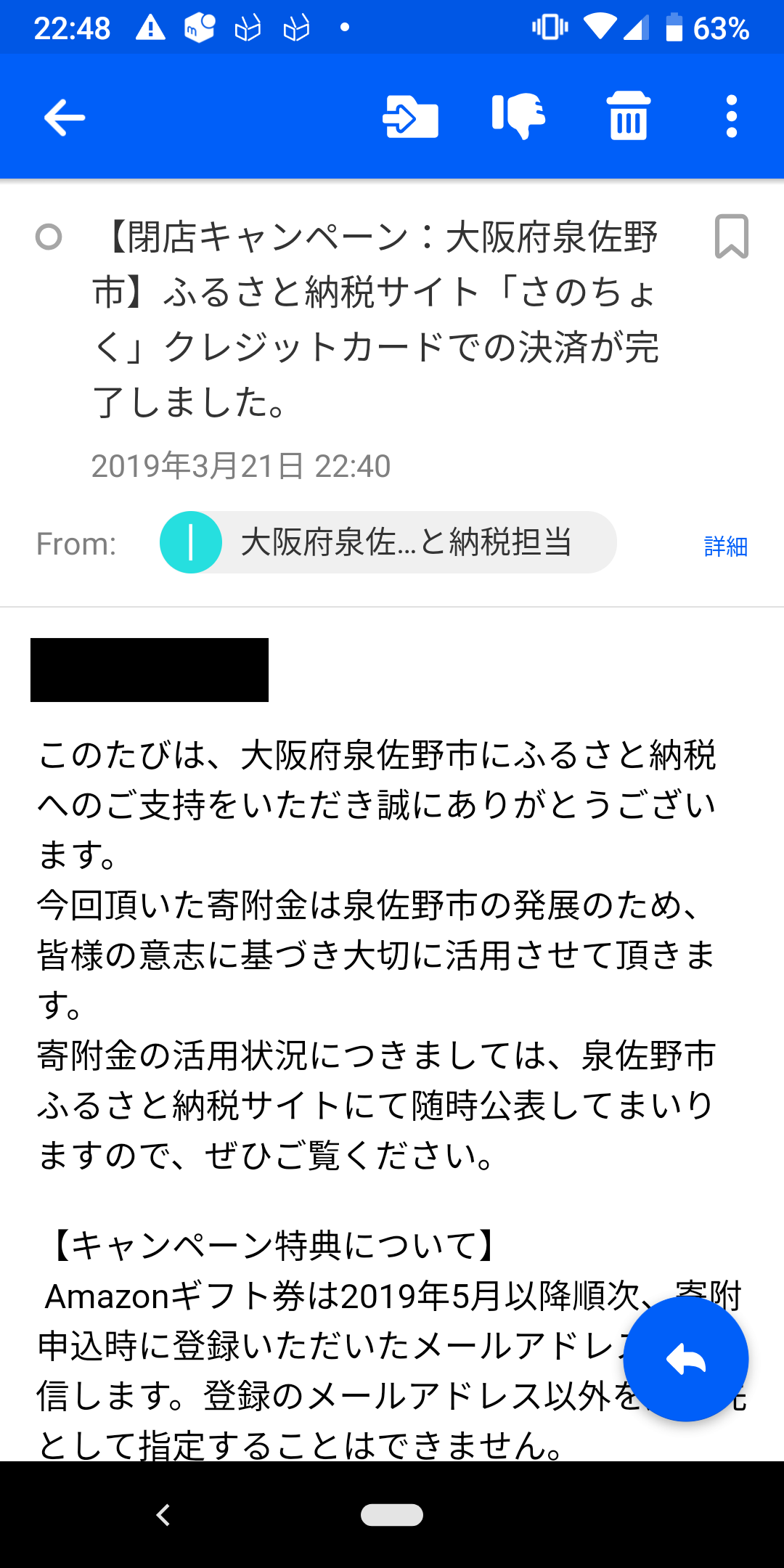
Task: Tap the sender's avatar circle
Action: [192, 542]
